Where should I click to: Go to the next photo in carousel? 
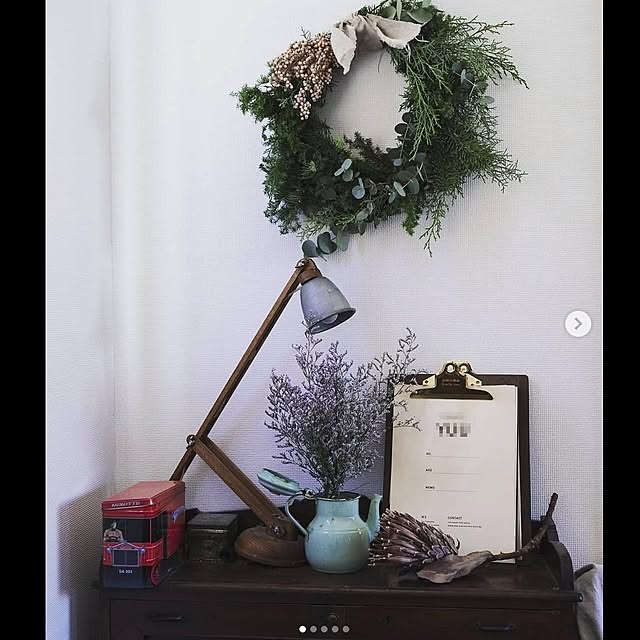577,324
